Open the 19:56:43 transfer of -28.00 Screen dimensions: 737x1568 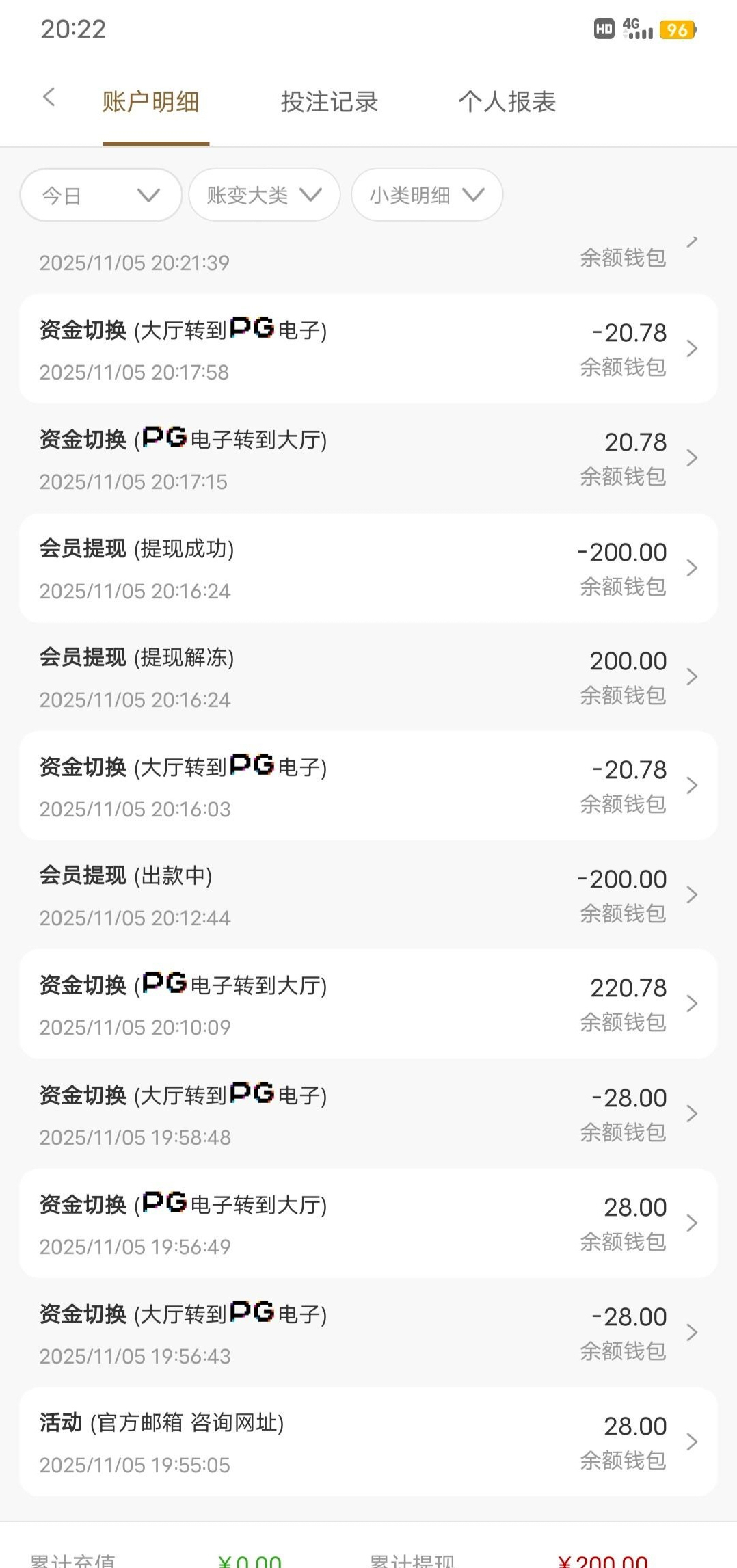point(368,1333)
